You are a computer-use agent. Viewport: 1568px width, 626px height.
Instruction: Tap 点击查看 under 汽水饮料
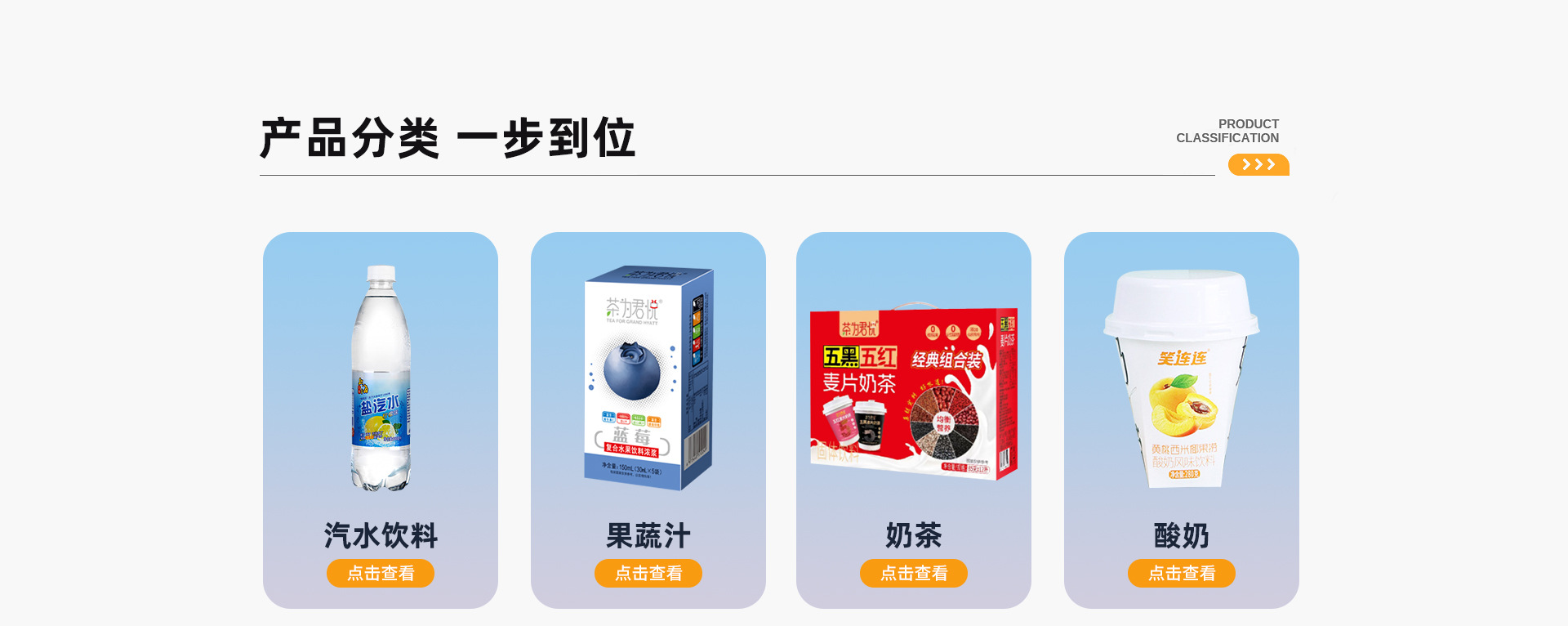[x=381, y=573]
